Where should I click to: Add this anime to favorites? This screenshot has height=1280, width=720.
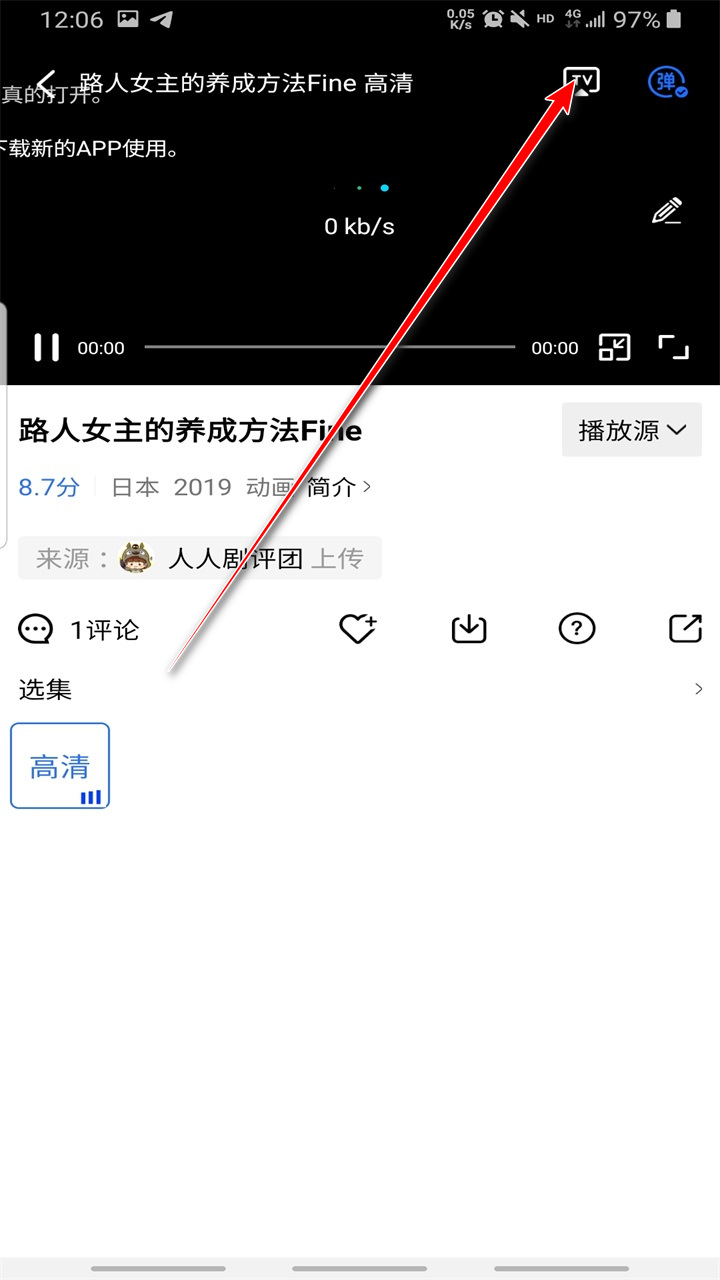[357, 628]
